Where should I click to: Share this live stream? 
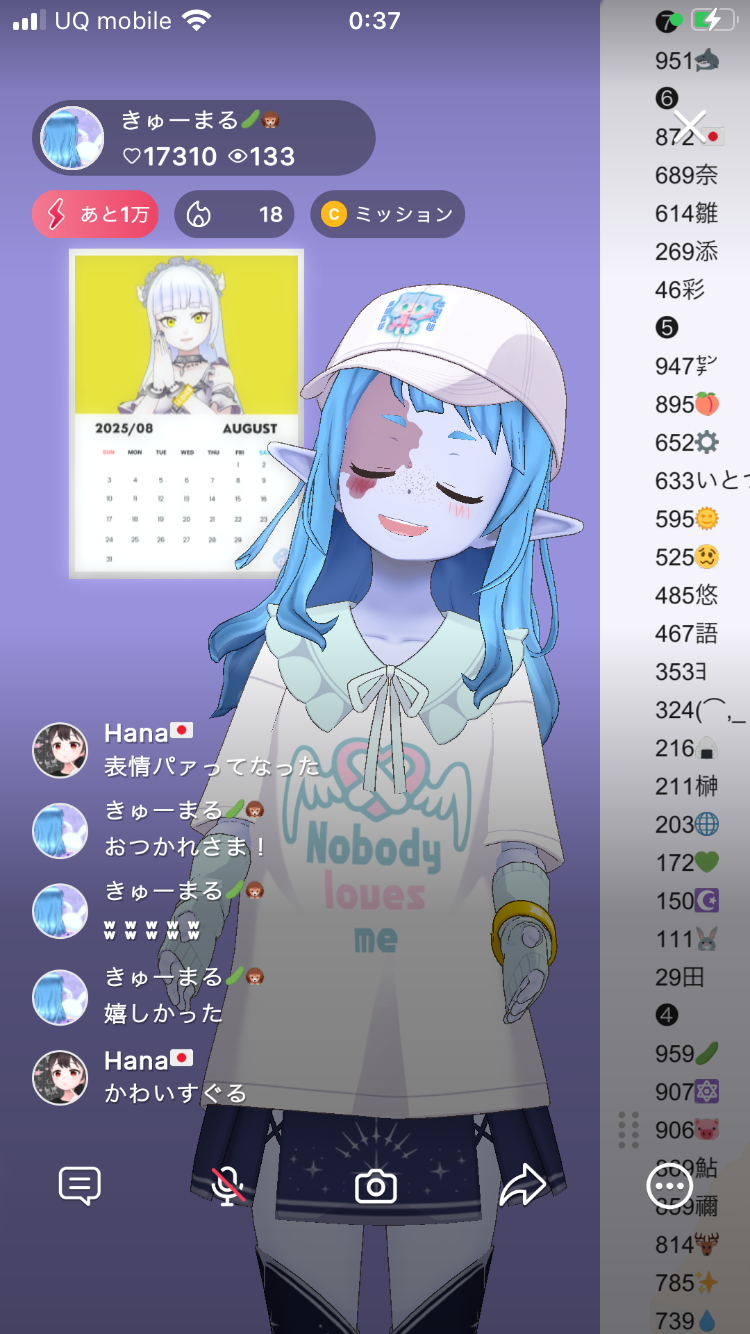tap(522, 1186)
